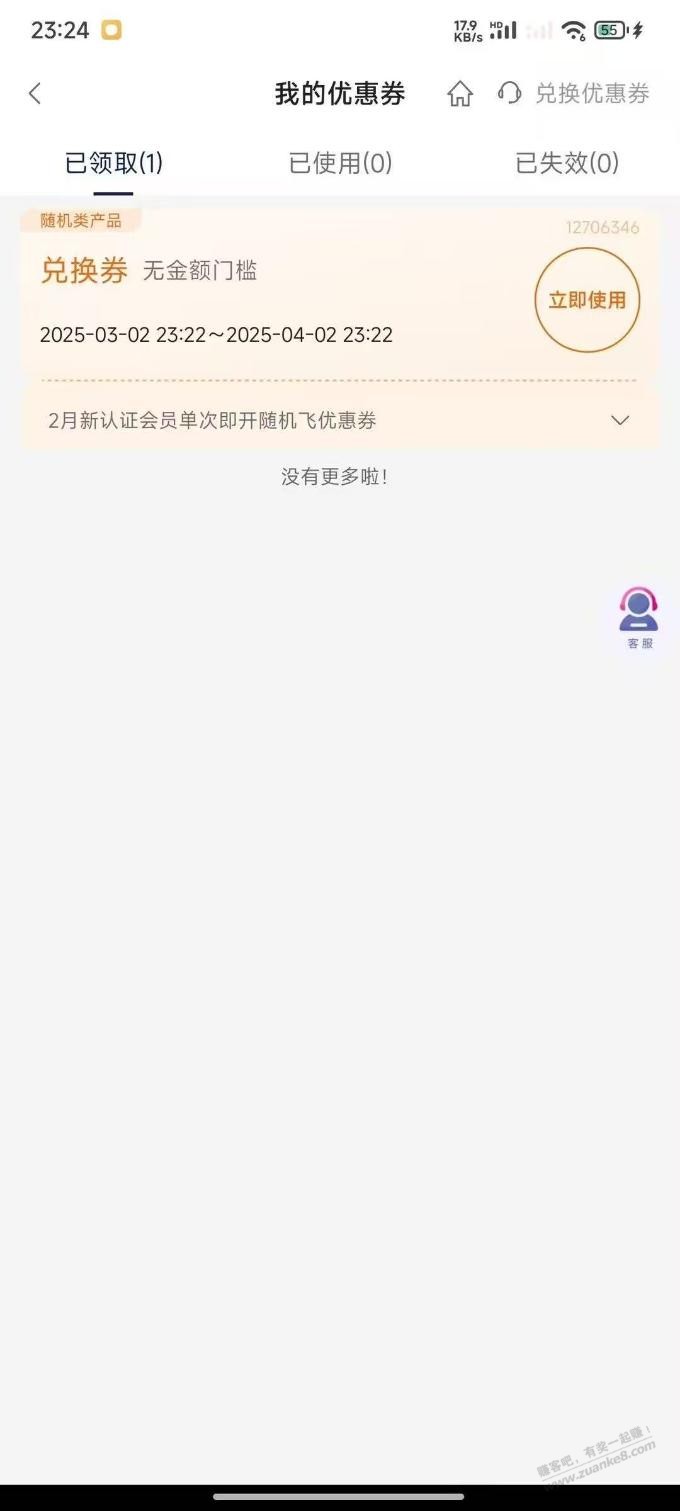Go back using the top-left arrow
The height and width of the screenshot is (1511, 680).
click(x=35, y=94)
